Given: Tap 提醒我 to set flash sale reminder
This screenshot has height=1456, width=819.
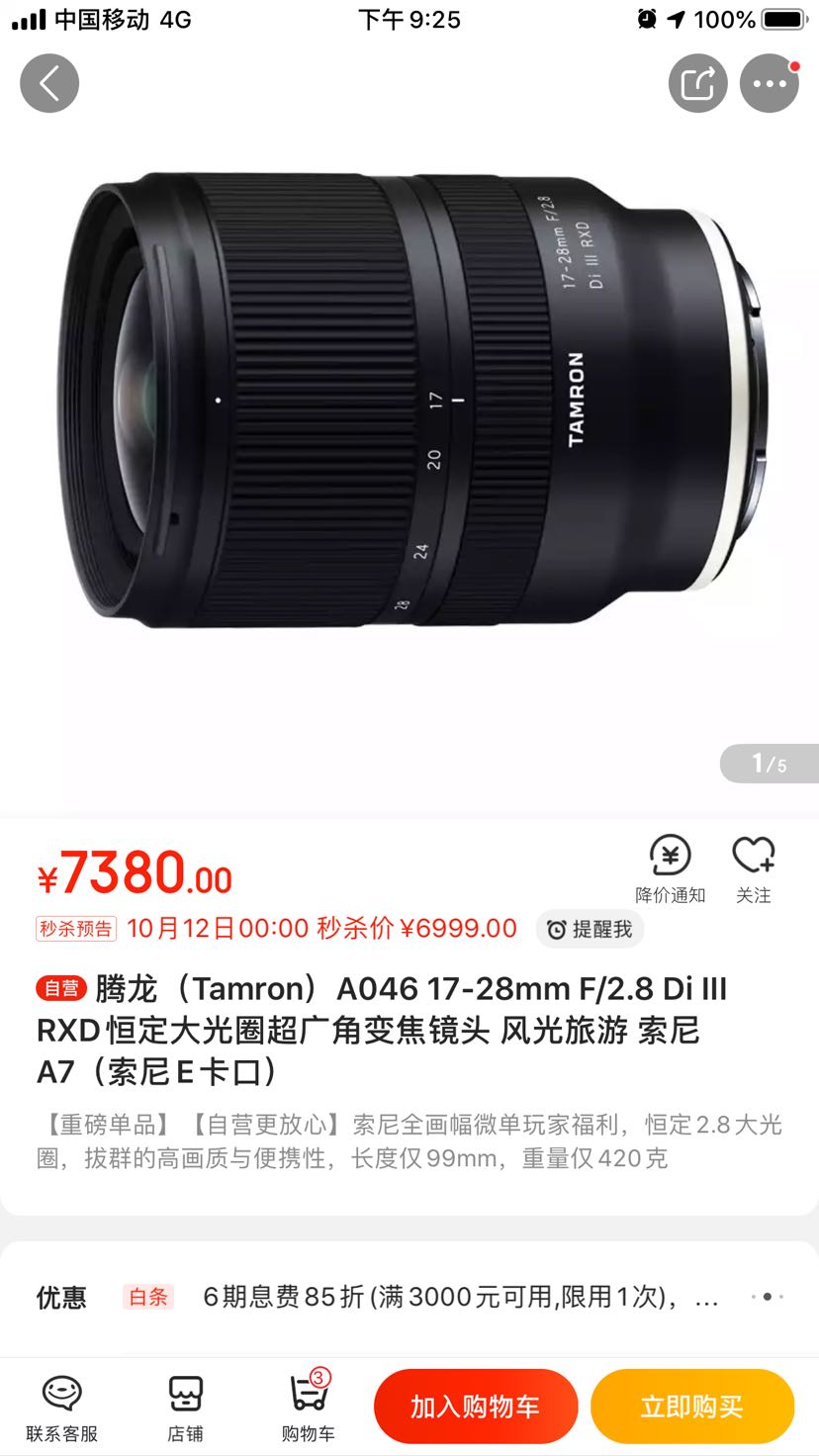Looking at the screenshot, I should point(591,929).
